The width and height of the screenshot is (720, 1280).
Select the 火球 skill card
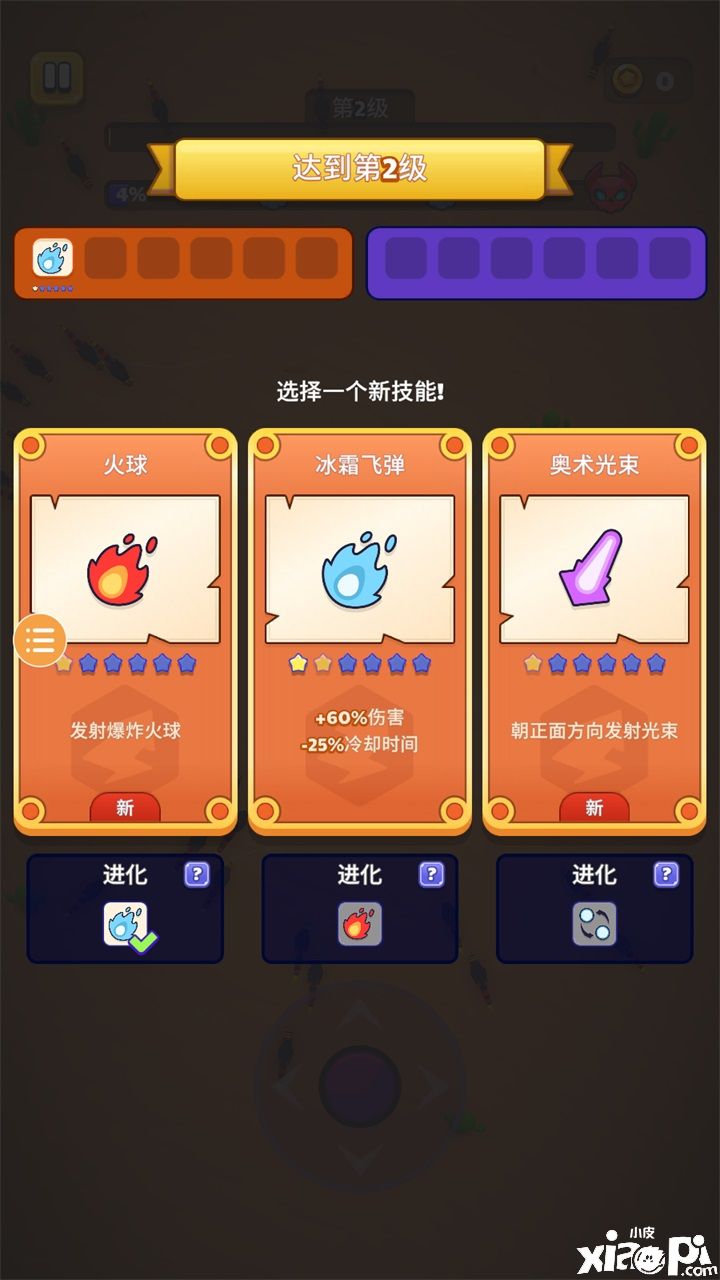click(125, 630)
